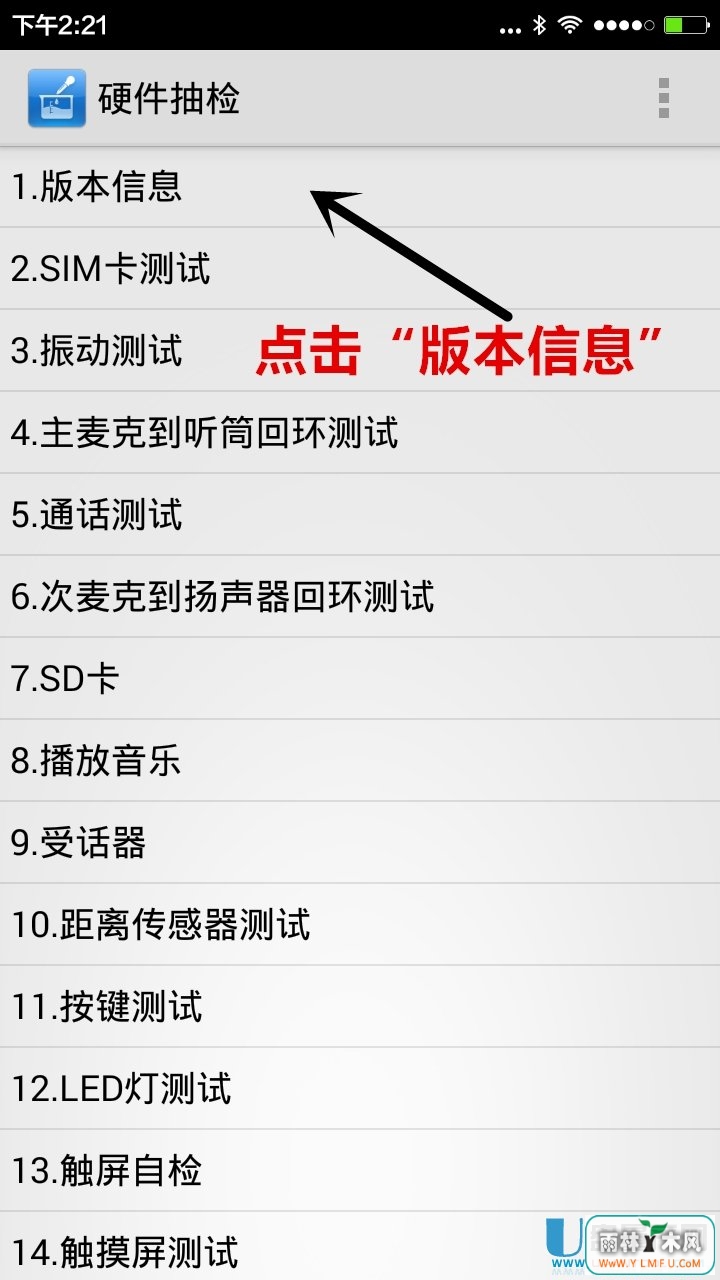This screenshot has width=720, height=1280.
Task: Open the overflow menu in app bar
Action: click(x=663, y=98)
